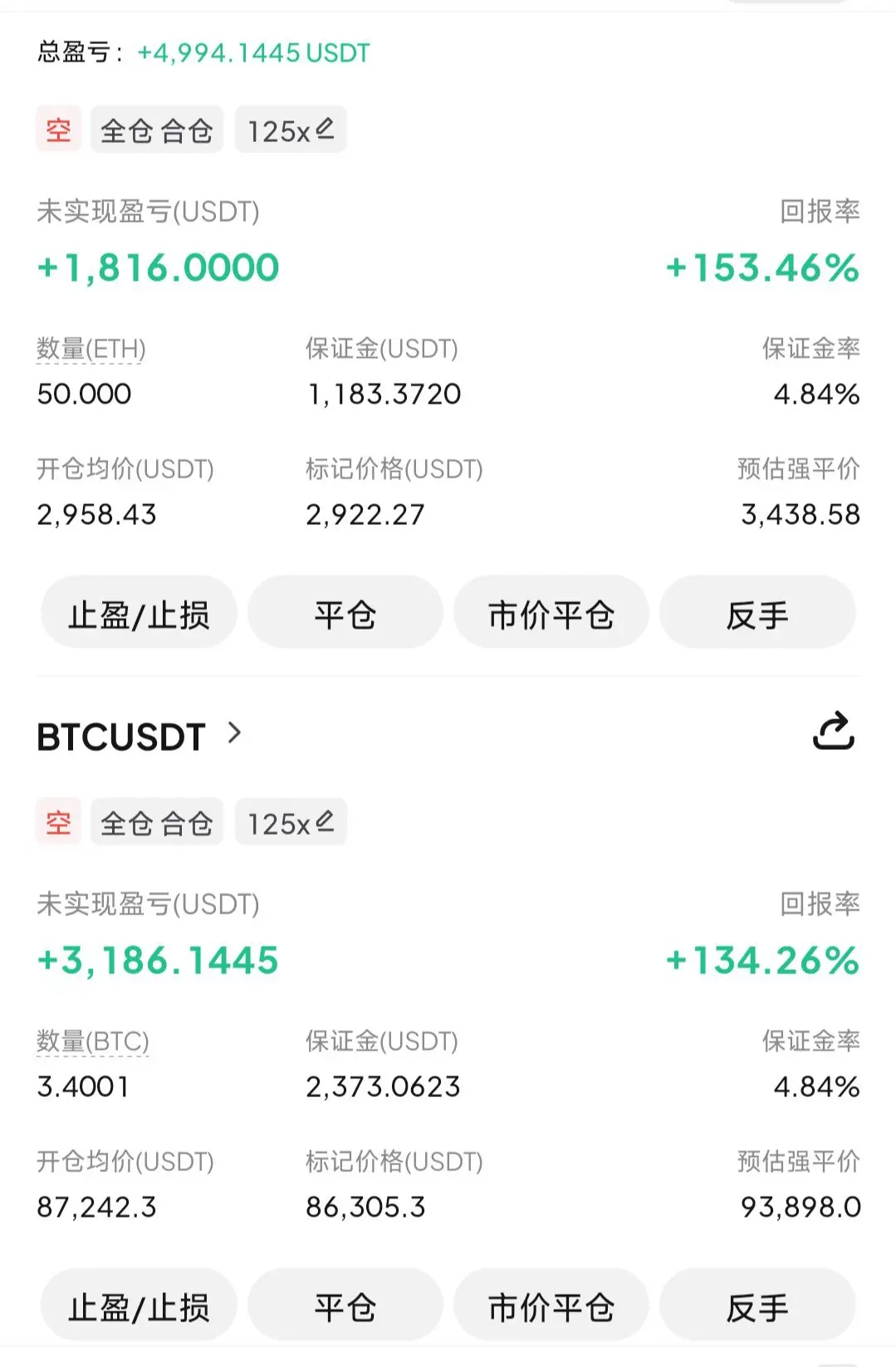
Task: Reverse (反手) the BTCUSDT position
Action: 756,1307
